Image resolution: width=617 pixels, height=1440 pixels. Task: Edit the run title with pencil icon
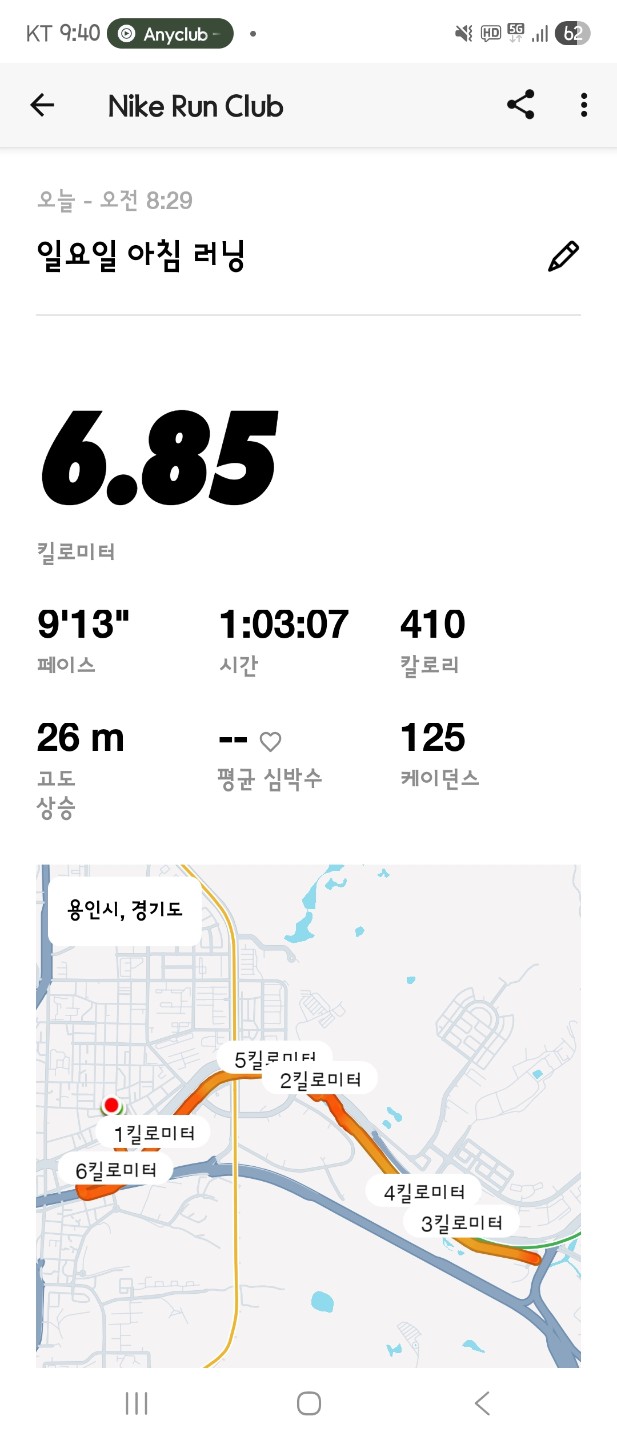[563, 256]
